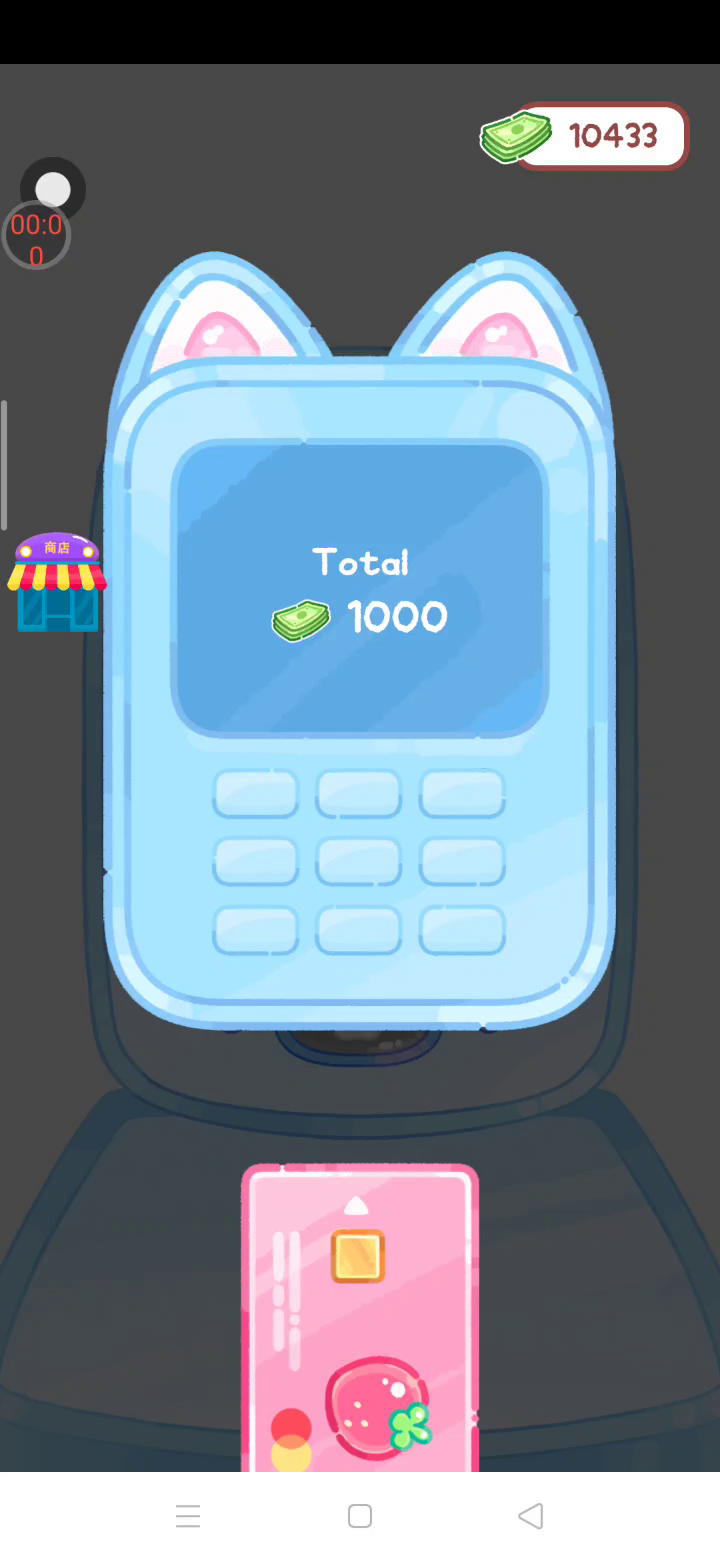The width and height of the screenshot is (720, 1560).
Task: Tap the screen recorder floating button
Action: (x=52, y=189)
